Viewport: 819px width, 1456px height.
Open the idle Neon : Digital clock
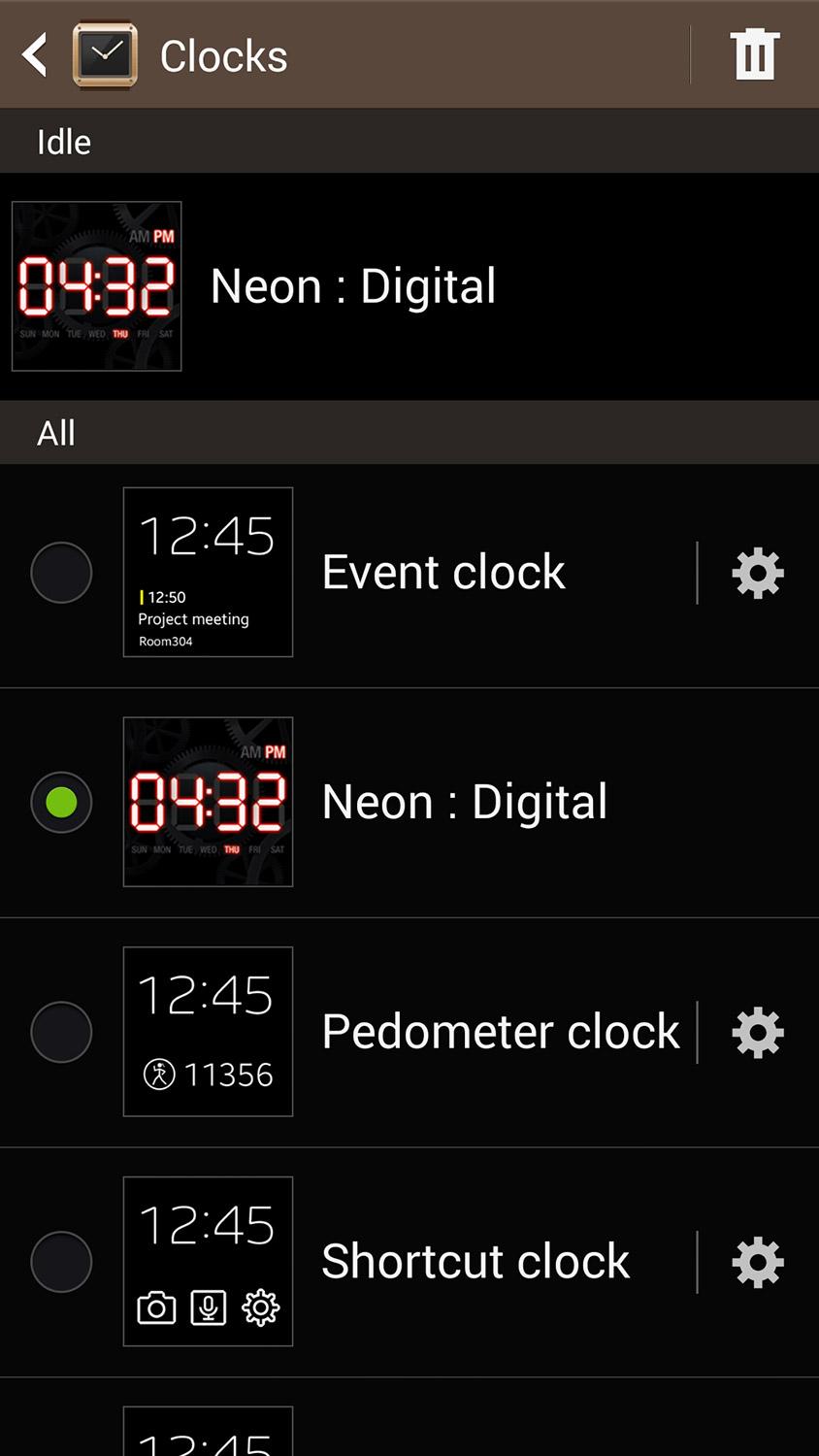tap(409, 286)
